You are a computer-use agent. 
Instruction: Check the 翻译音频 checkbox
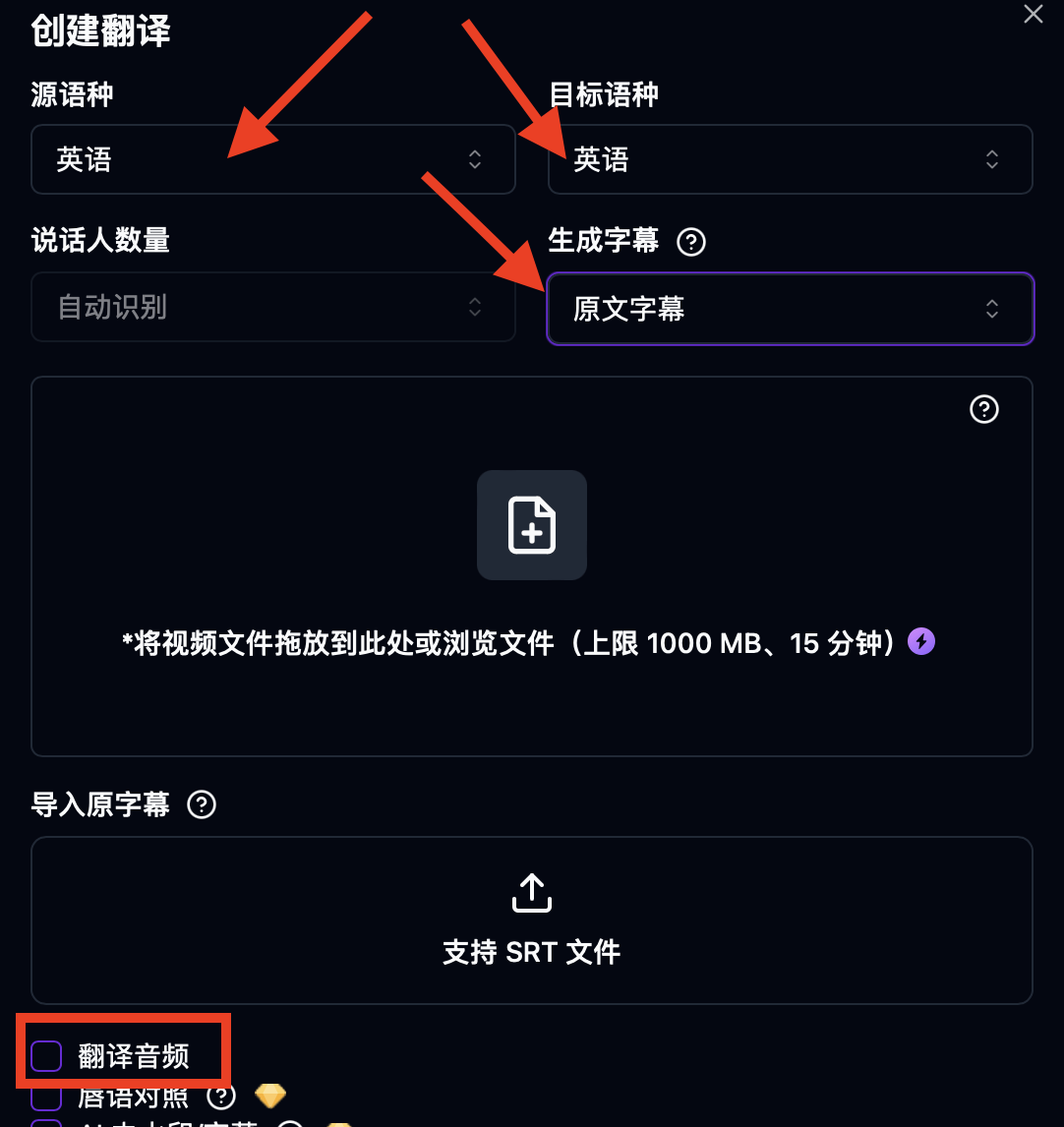pos(46,1056)
